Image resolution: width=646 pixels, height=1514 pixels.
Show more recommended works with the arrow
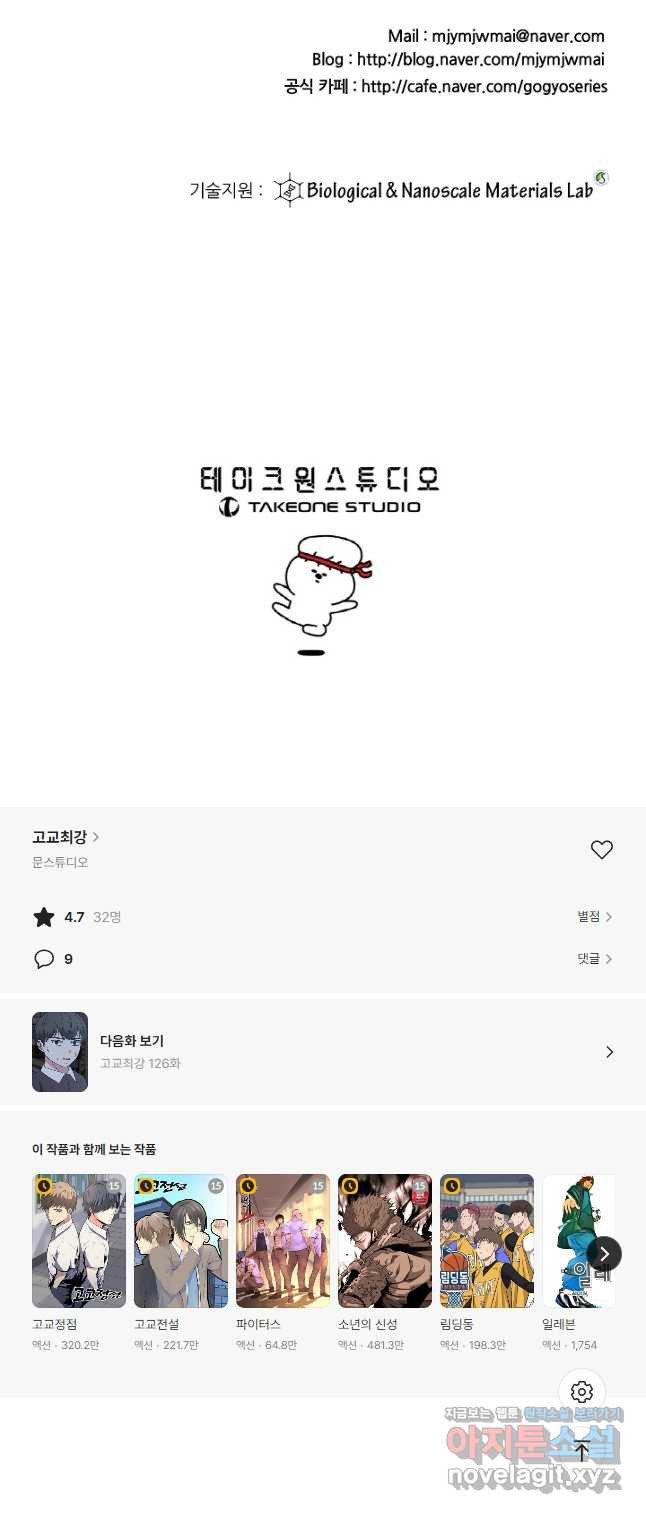pos(604,1253)
